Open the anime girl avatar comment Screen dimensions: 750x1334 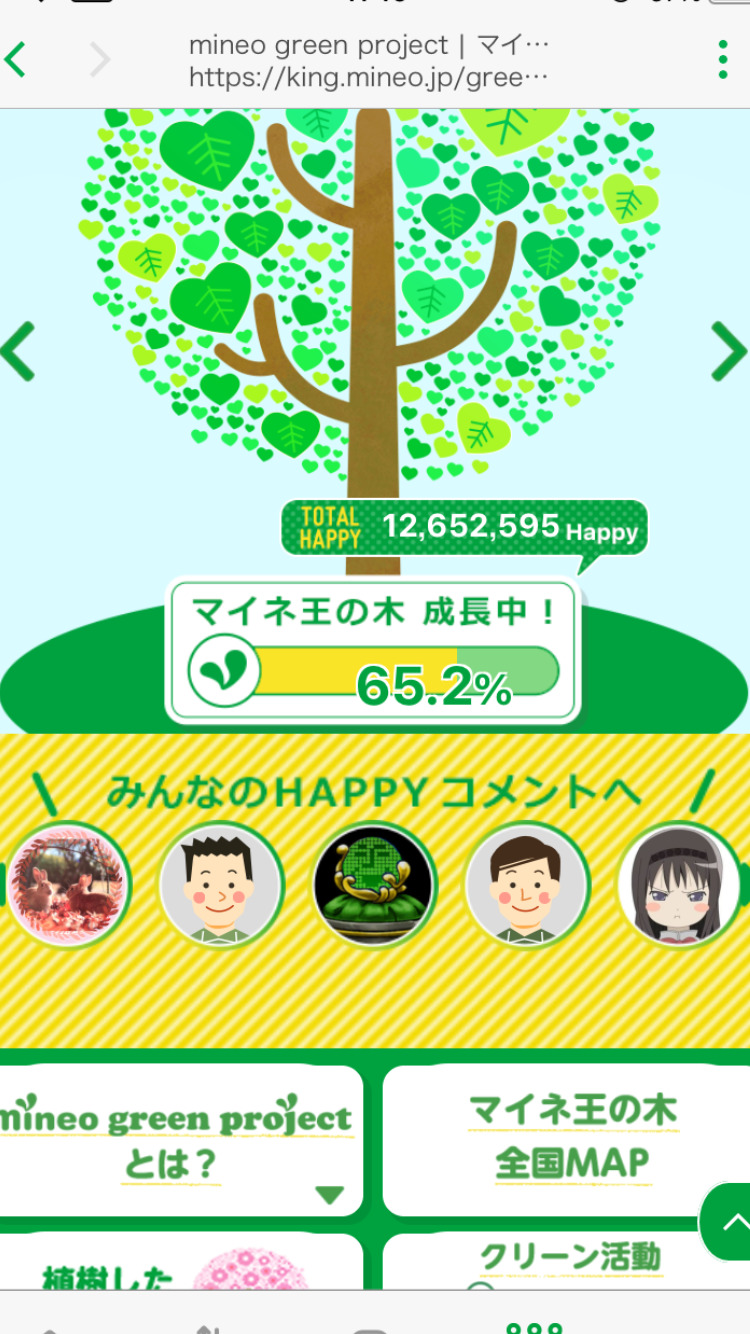[x=680, y=885]
